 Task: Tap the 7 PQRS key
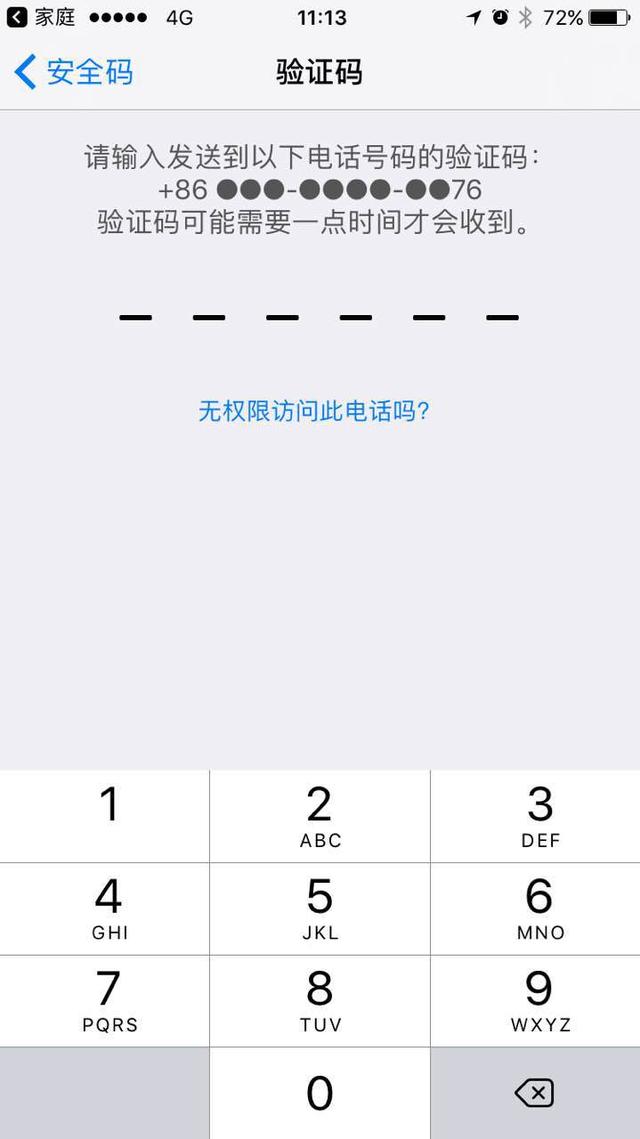tap(105, 1001)
